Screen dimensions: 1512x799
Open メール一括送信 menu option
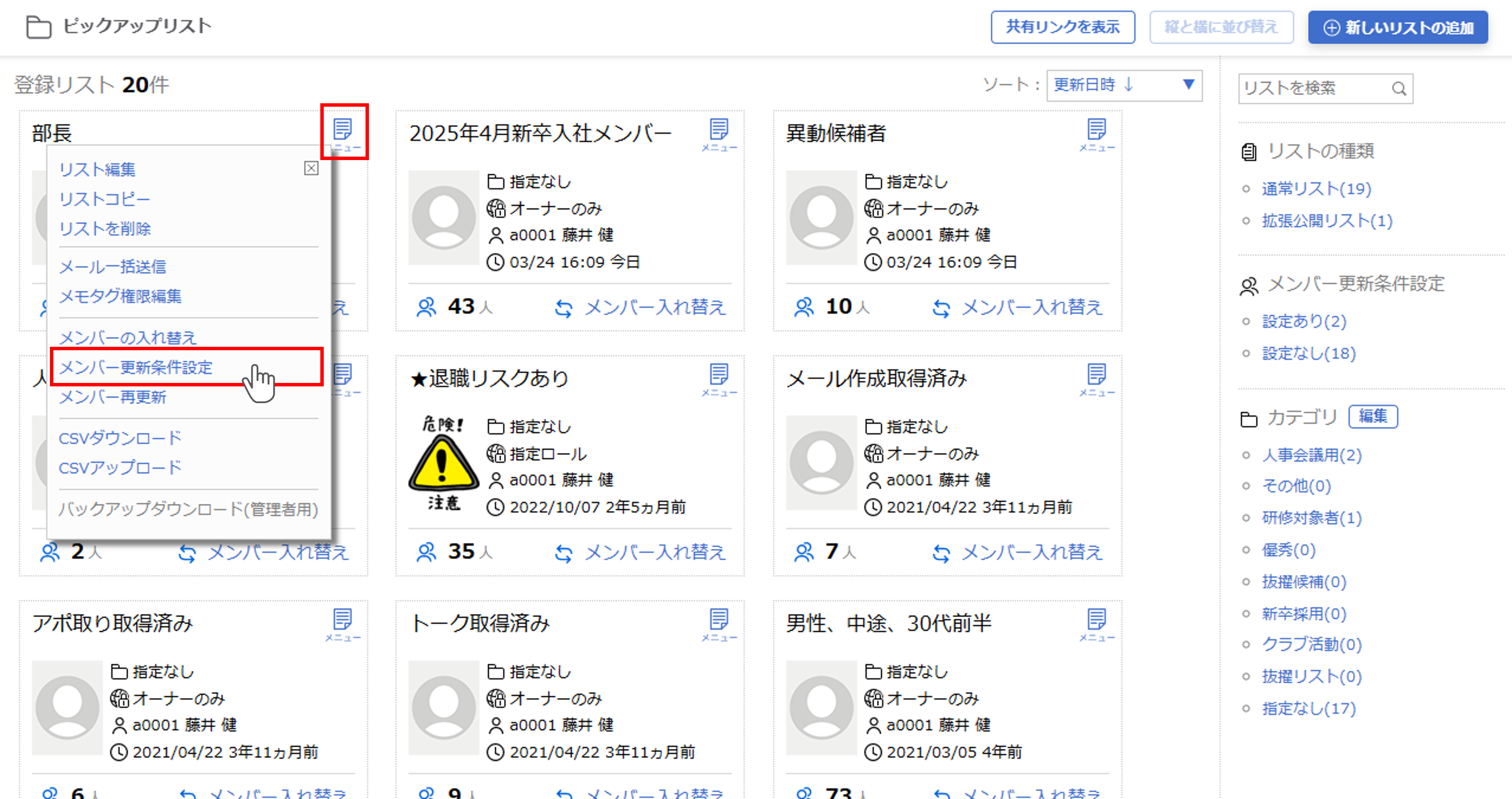(113, 266)
